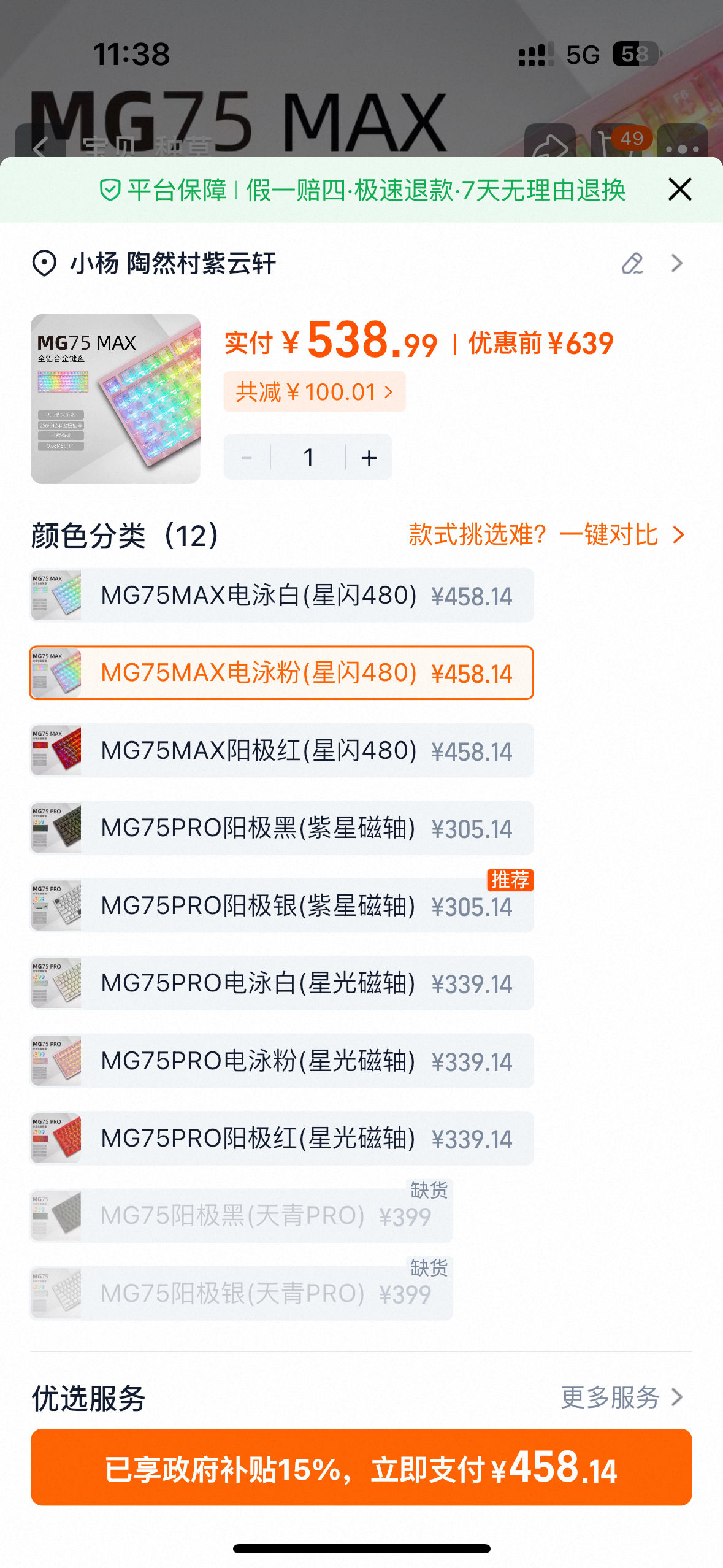This screenshot has width=723, height=1568.
Task: Open 更多服务 for more services
Action: [622, 1397]
